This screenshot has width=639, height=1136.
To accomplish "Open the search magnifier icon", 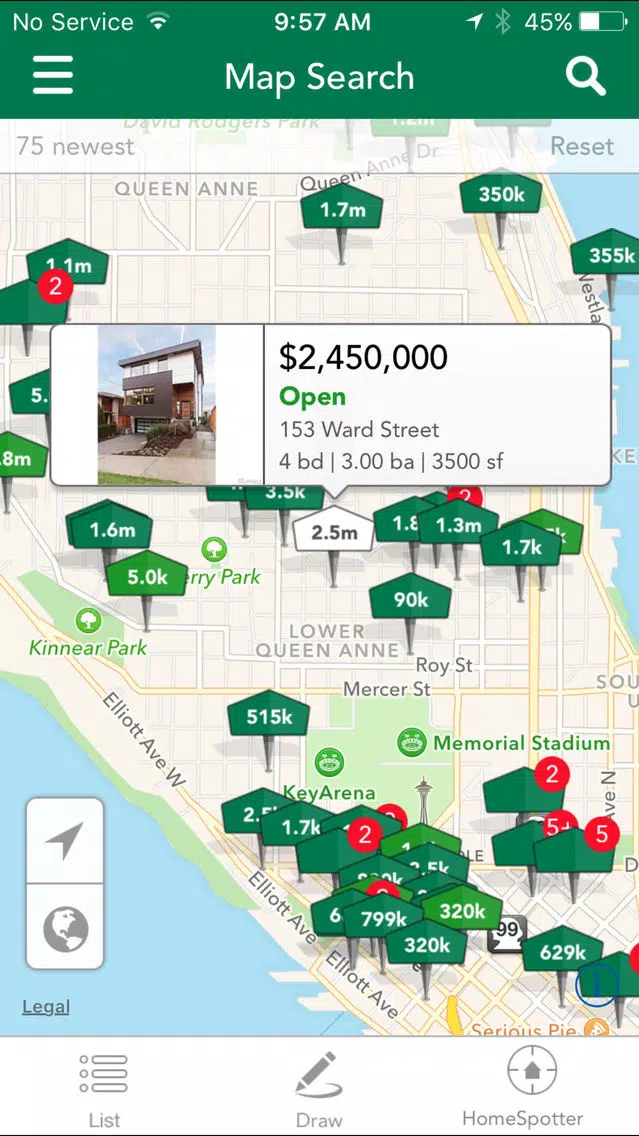I will point(585,75).
